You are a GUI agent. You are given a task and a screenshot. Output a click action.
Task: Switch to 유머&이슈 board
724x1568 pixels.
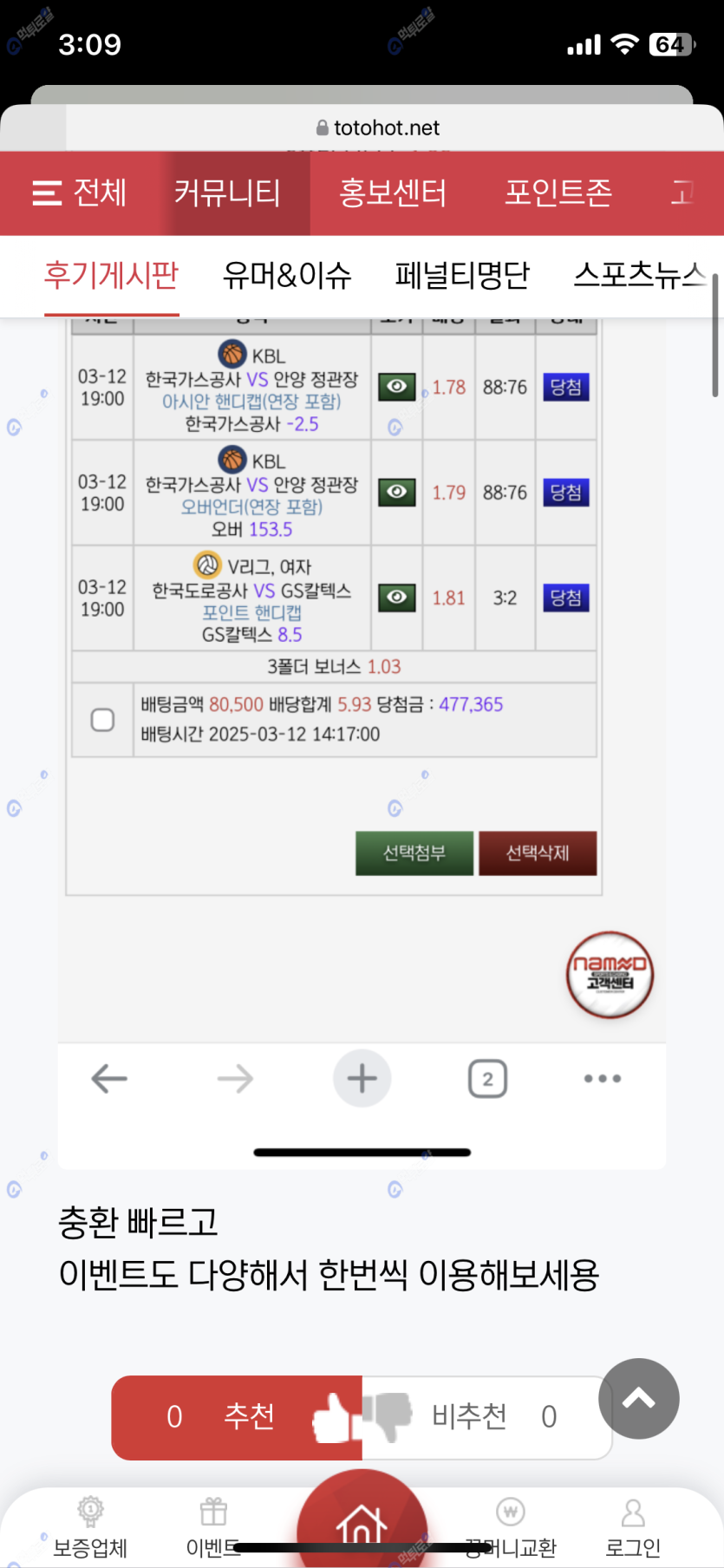click(287, 276)
